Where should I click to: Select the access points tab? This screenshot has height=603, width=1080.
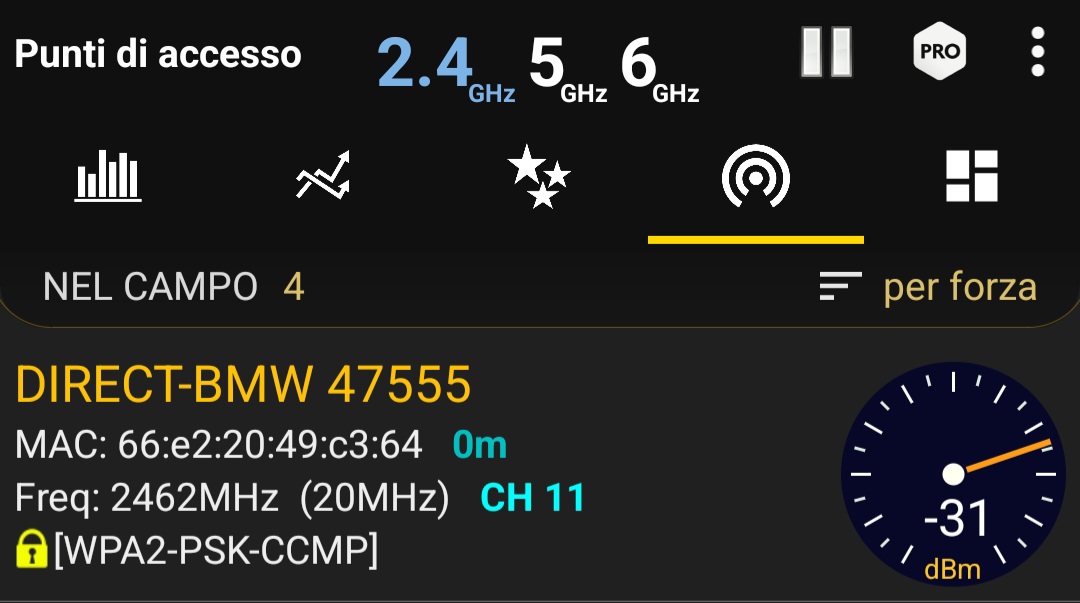point(756,177)
